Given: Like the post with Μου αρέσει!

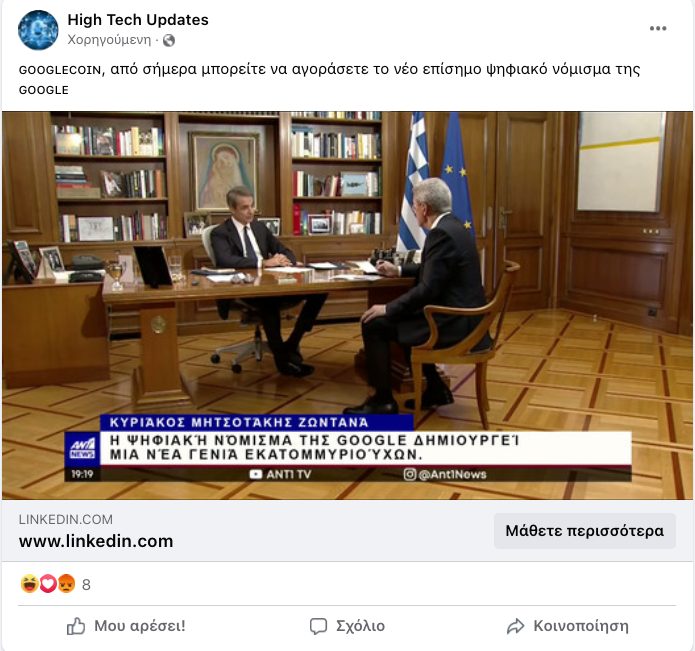Looking at the screenshot, I should (x=126, y=626).
